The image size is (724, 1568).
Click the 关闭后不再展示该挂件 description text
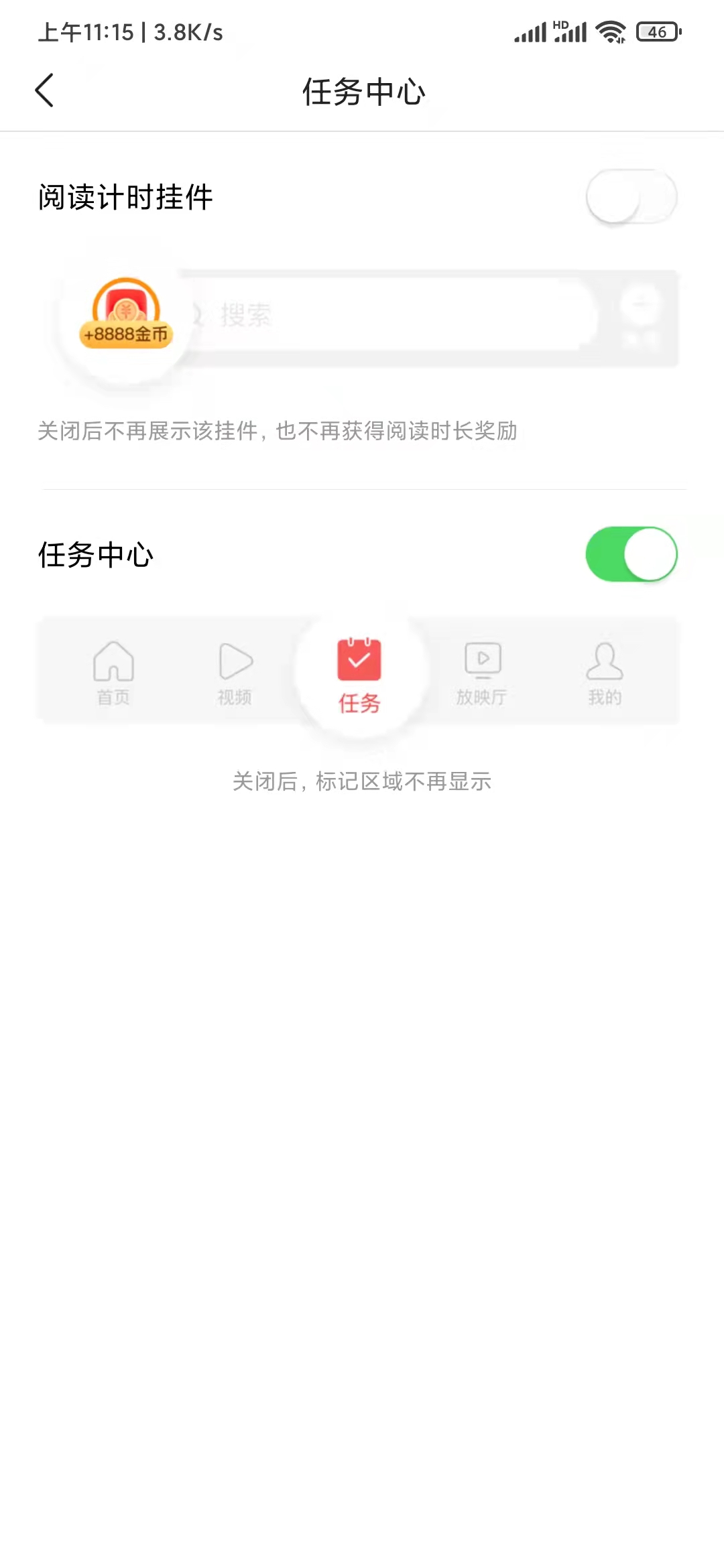pyautogui.click(x=278, y=432)
